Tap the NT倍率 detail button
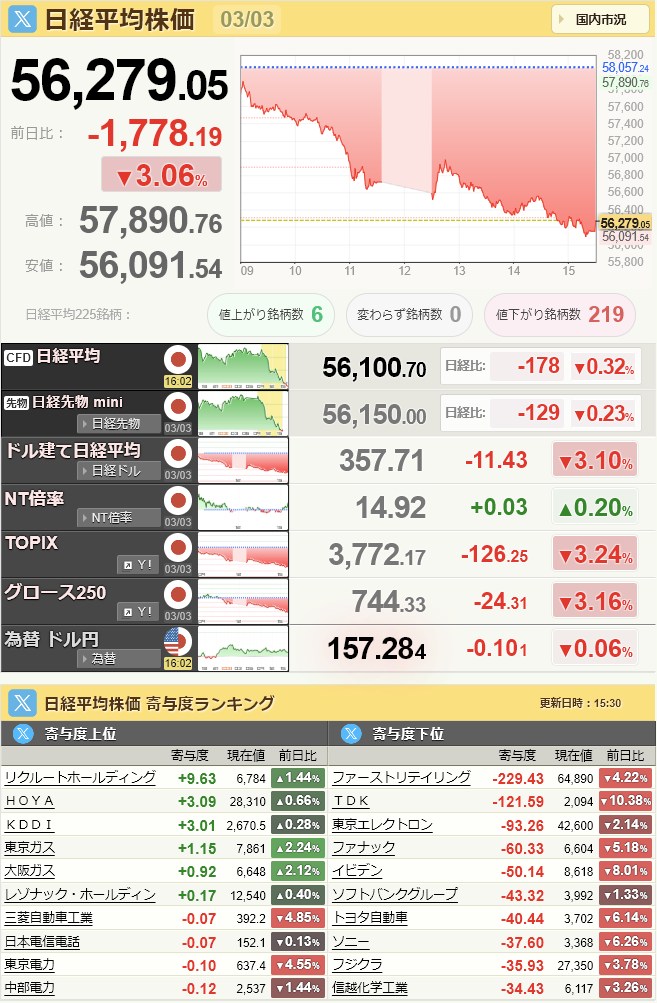 point(119,517)
